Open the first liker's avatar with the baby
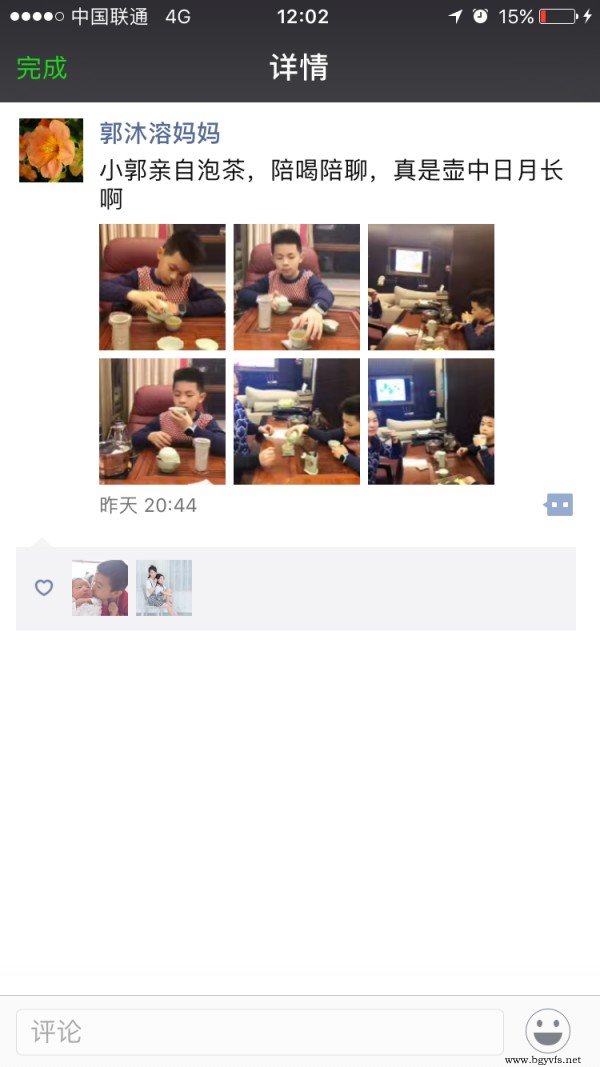Viewport: 600px width, 1067px height. 100,588
